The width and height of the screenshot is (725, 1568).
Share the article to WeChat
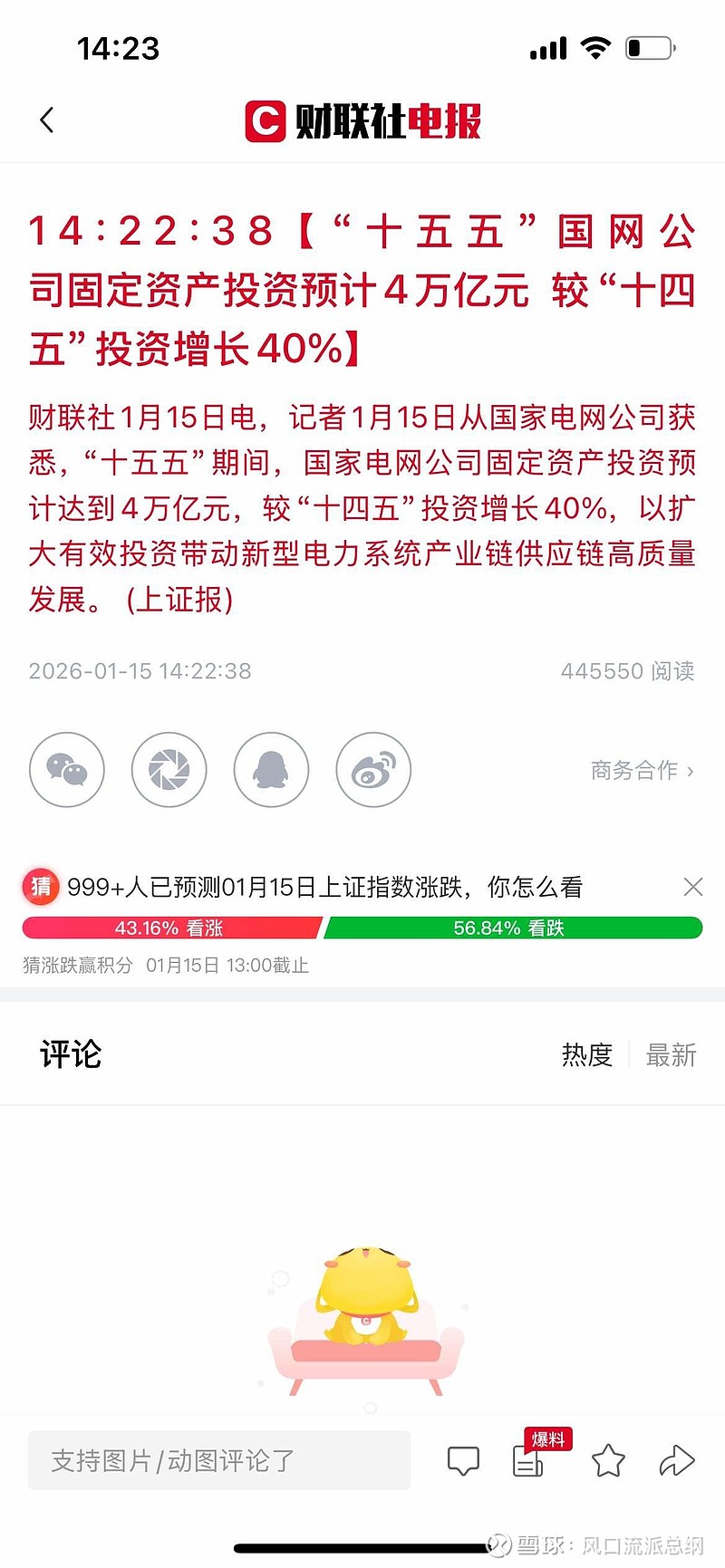tap(67, 769)
